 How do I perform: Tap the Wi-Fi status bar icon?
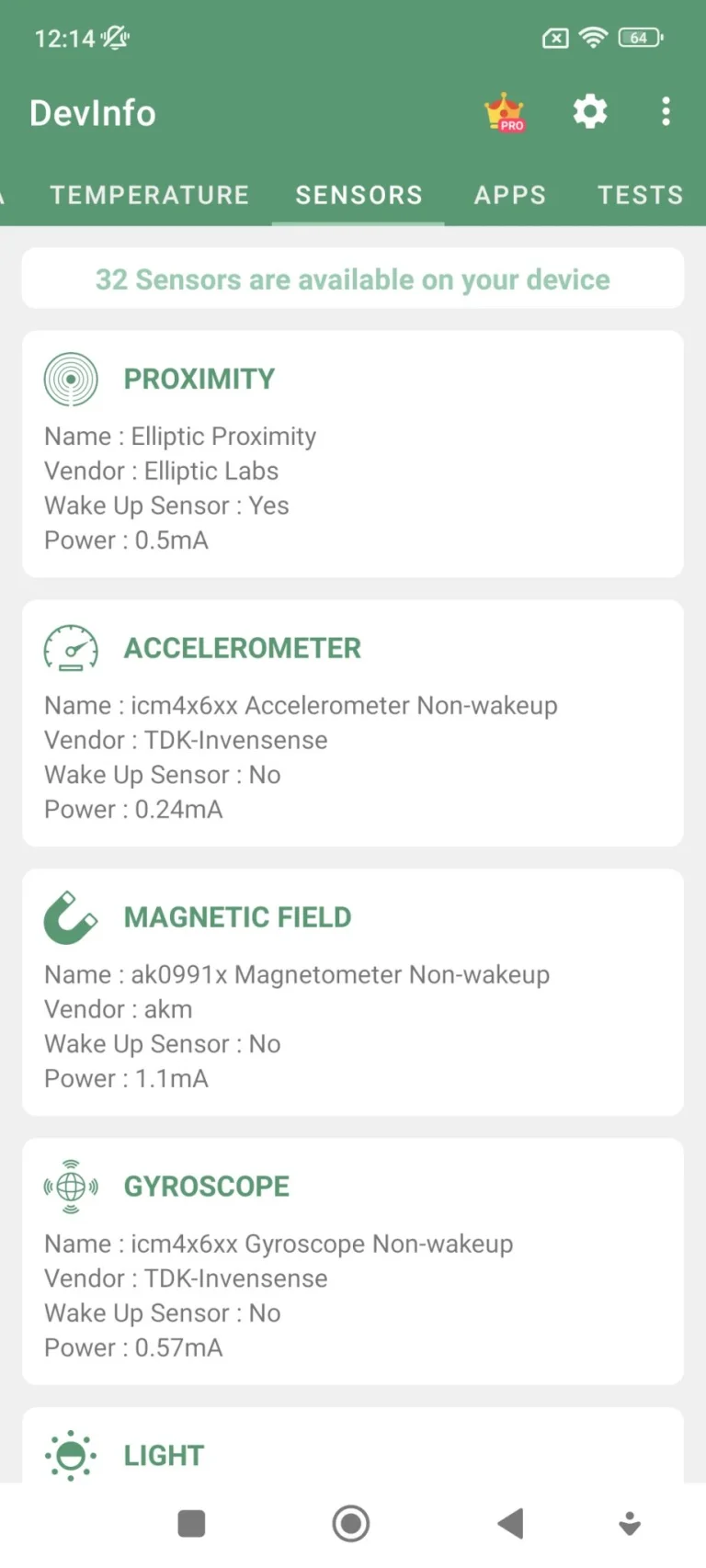click(x=593, y=38)
